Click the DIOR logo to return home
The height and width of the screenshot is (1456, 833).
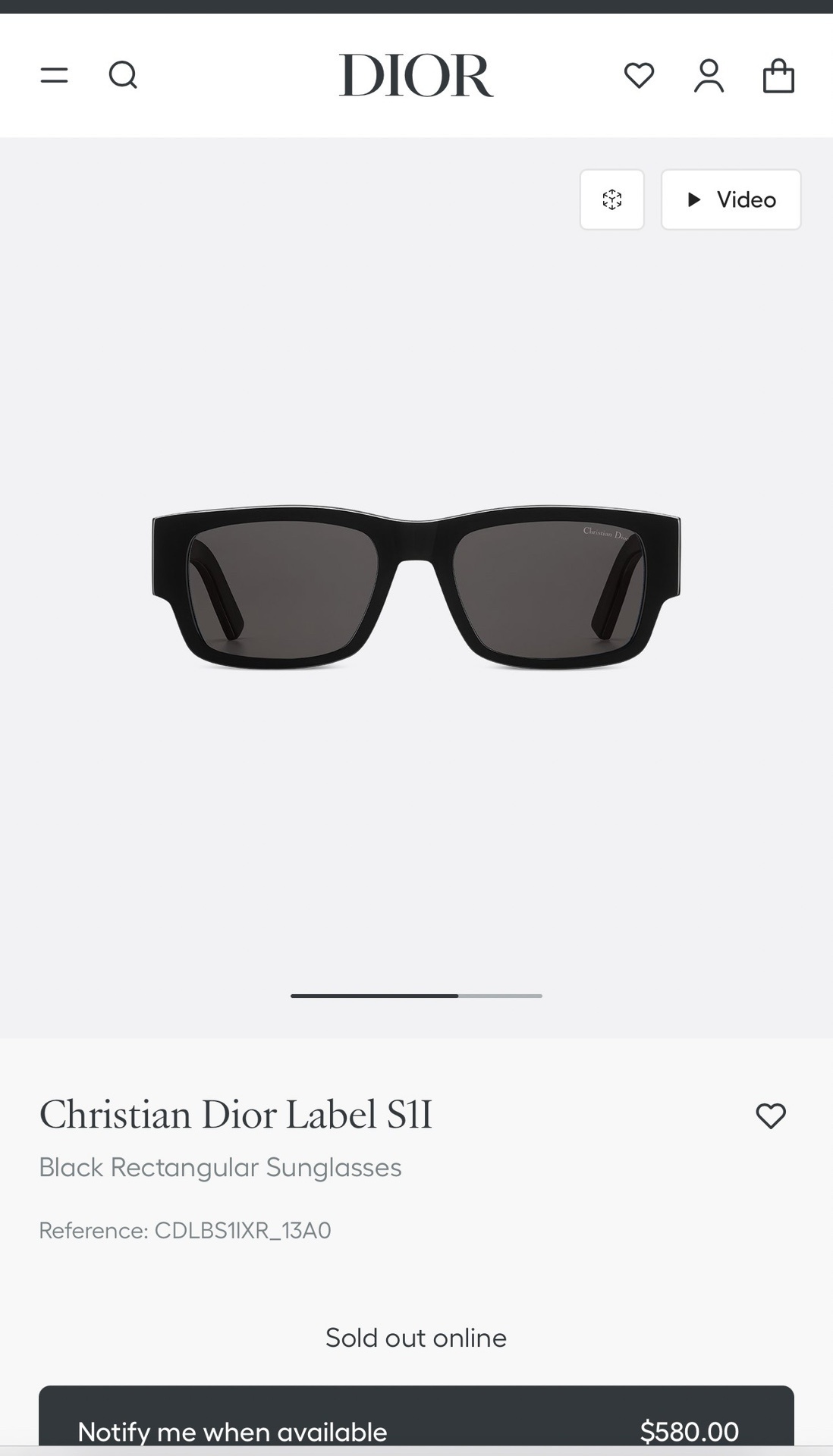pos(416,75)
